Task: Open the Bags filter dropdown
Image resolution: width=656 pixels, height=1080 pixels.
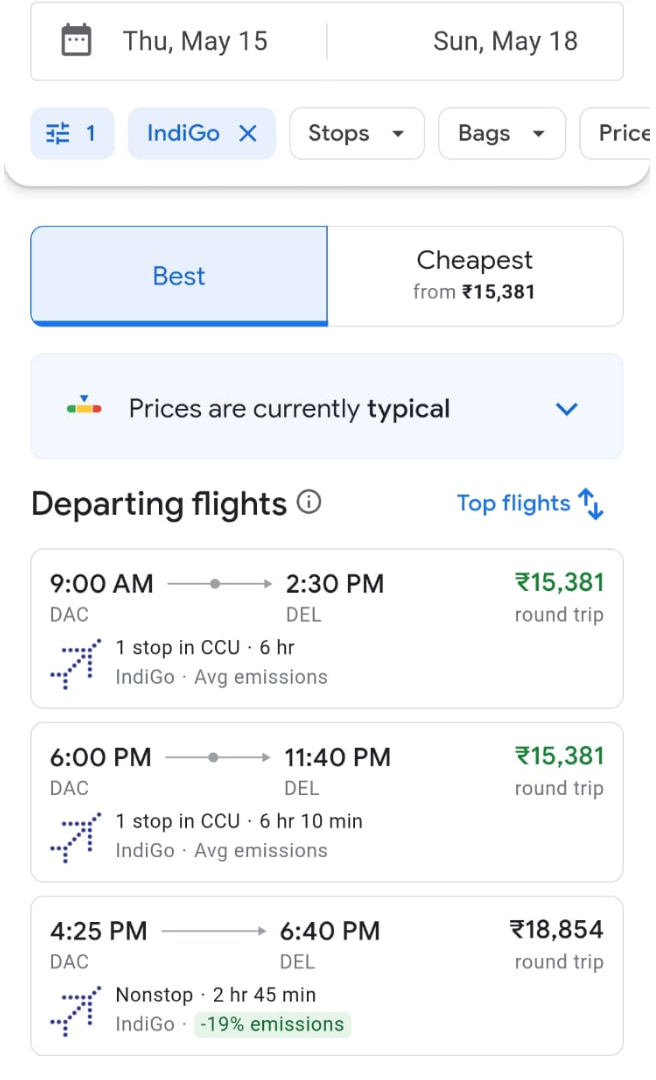Action: pyautogui.click(x=502, y=133)
